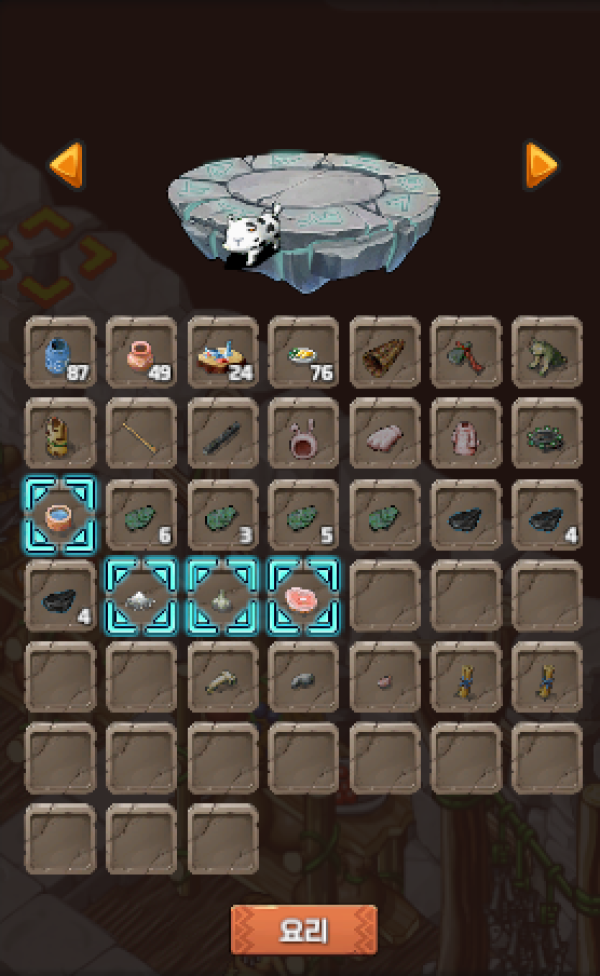600x976 pixels.
Task: Select the blue pot item with 87
Action: 60,352
